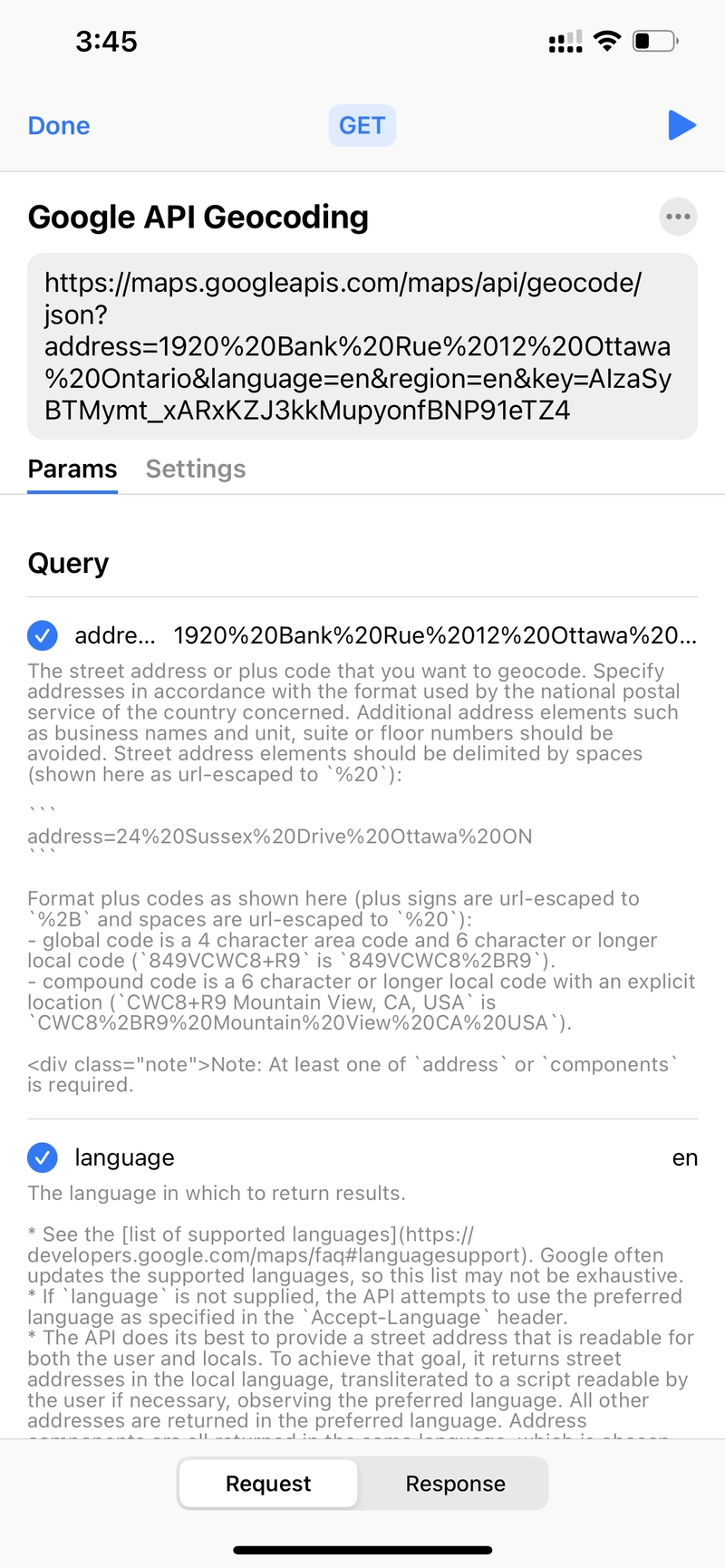Select the Request segment
Screen dimensions: 725x1568
268,1484
